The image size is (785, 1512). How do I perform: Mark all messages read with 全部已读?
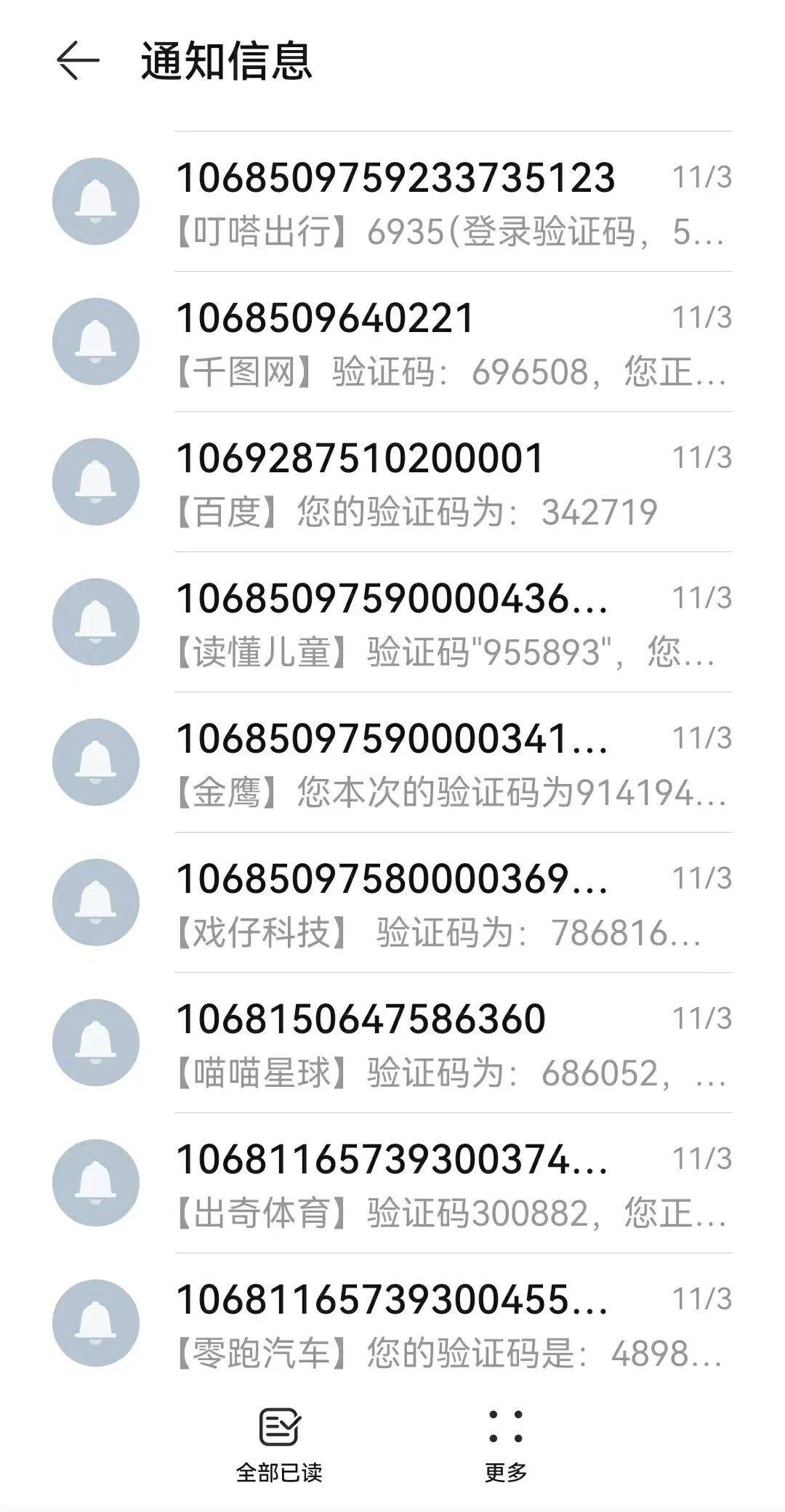coord(279,1444)
